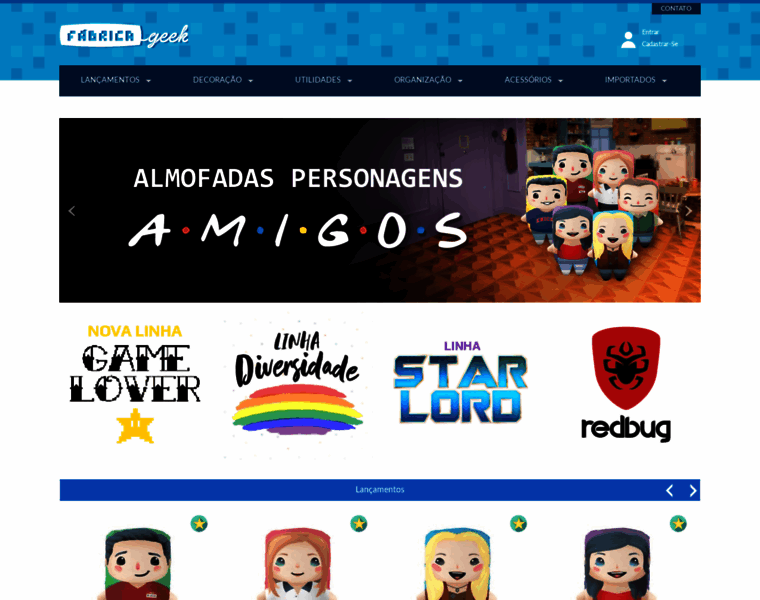Expand the Acessórios menu
Image resolution: width=760 pixels, height=600 pixels.
[534, 80]
